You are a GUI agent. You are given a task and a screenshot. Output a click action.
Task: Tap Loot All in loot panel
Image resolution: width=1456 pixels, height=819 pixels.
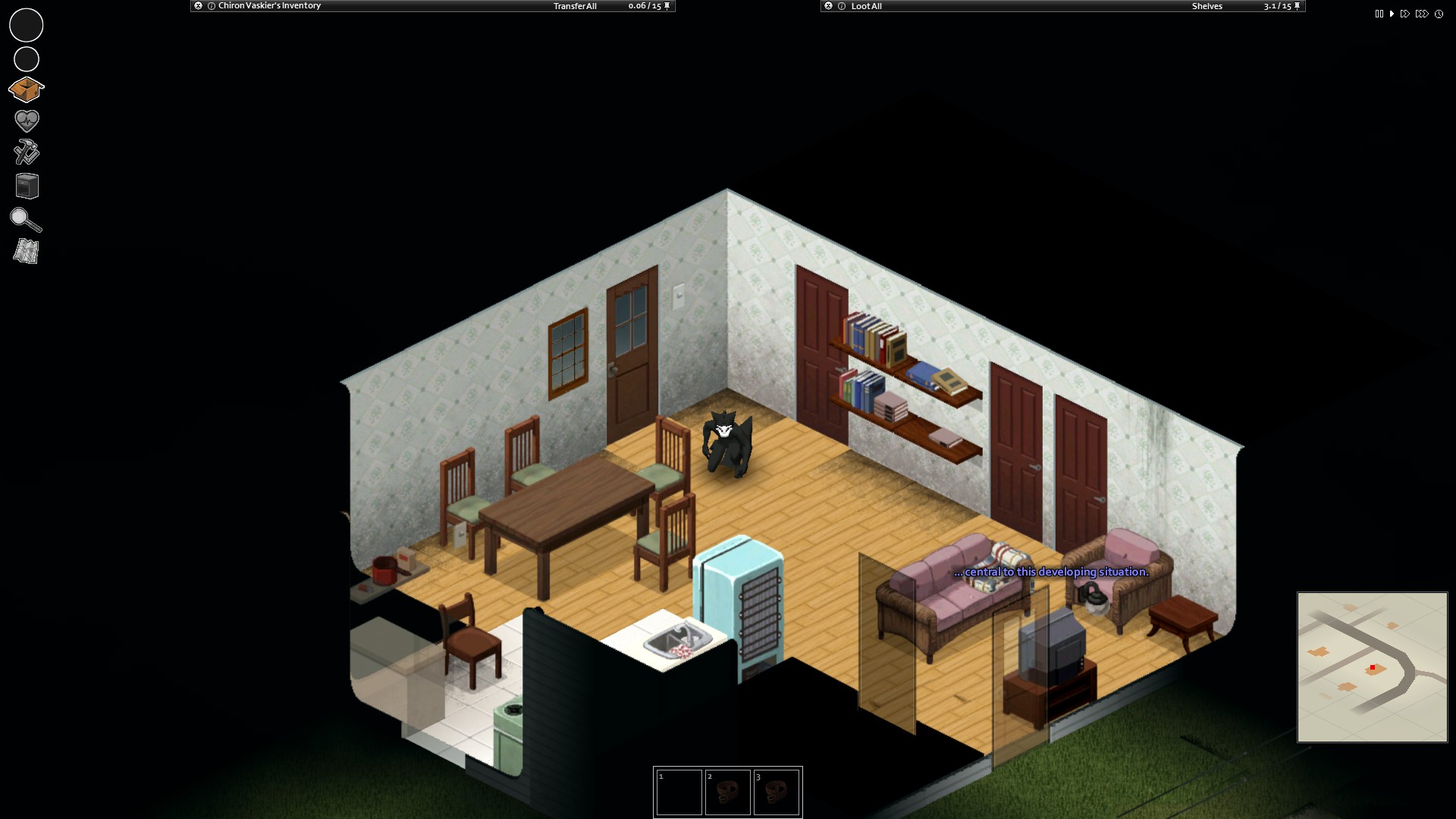866,6
